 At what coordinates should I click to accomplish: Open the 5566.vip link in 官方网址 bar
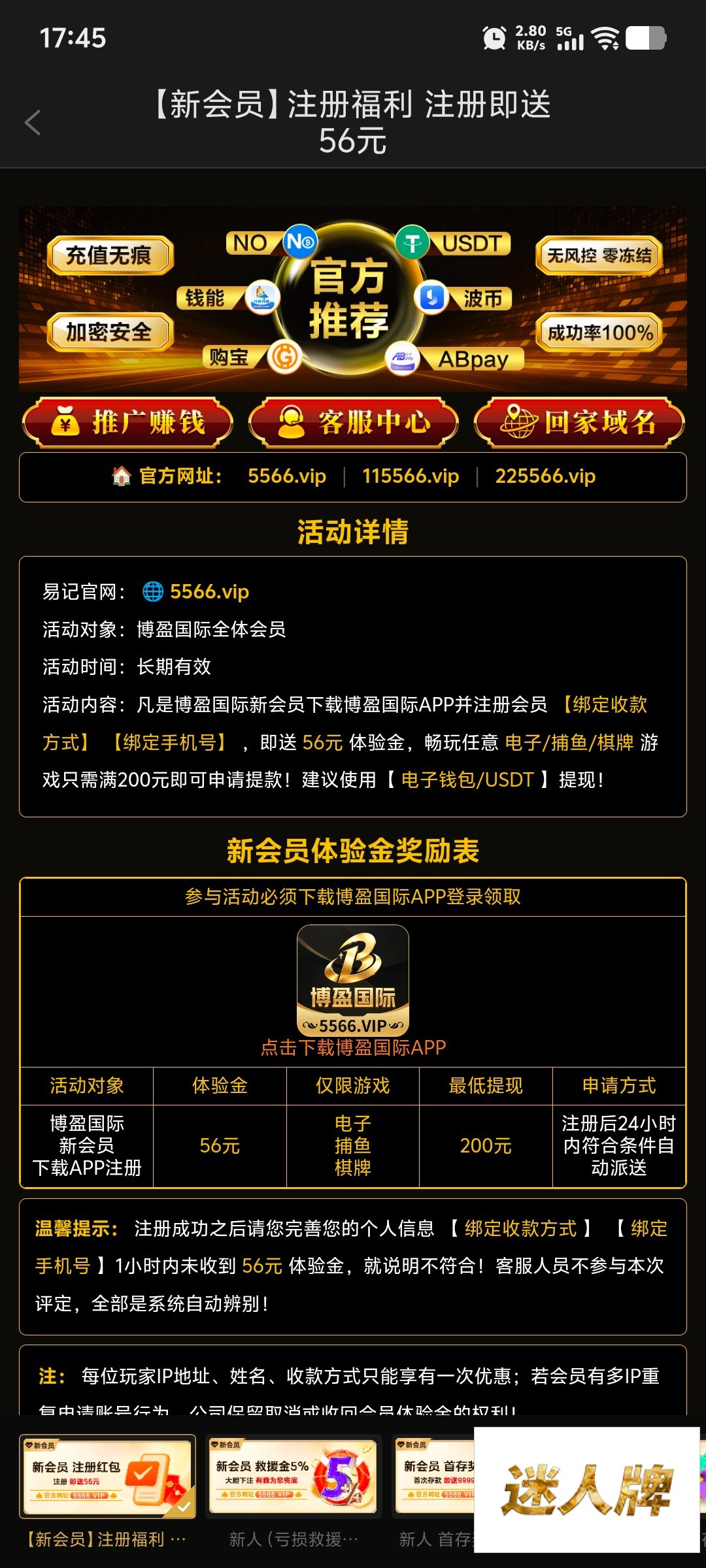tap(286, 476)
